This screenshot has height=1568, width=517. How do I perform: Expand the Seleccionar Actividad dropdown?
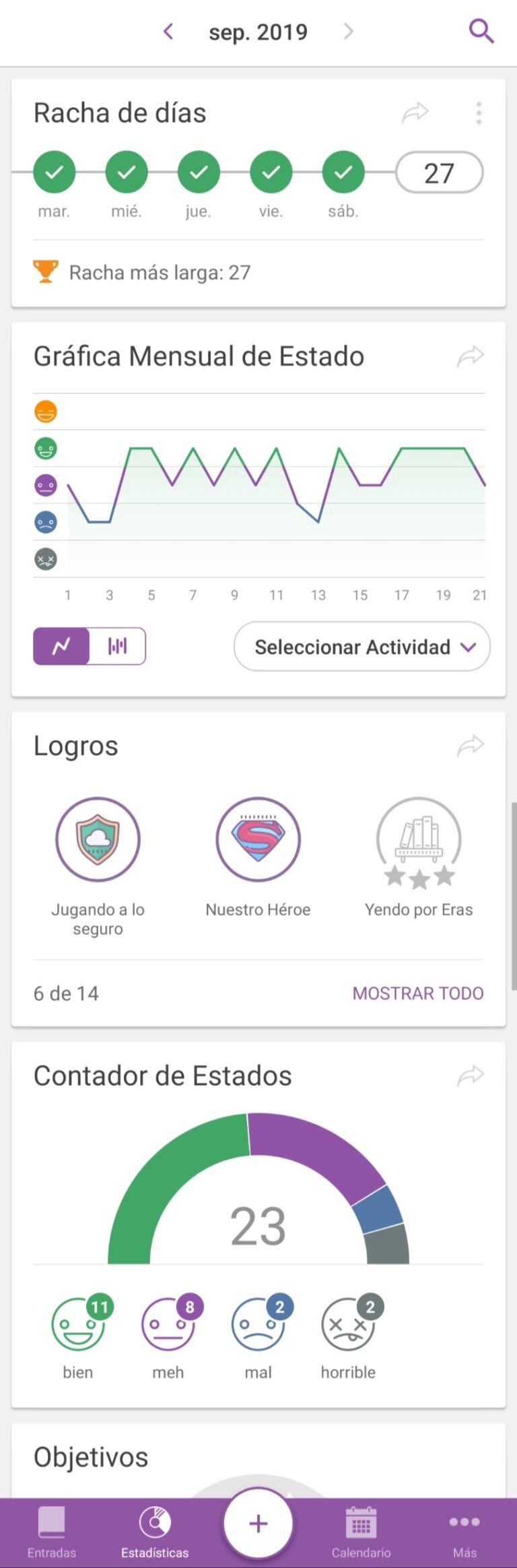point(362,647)
